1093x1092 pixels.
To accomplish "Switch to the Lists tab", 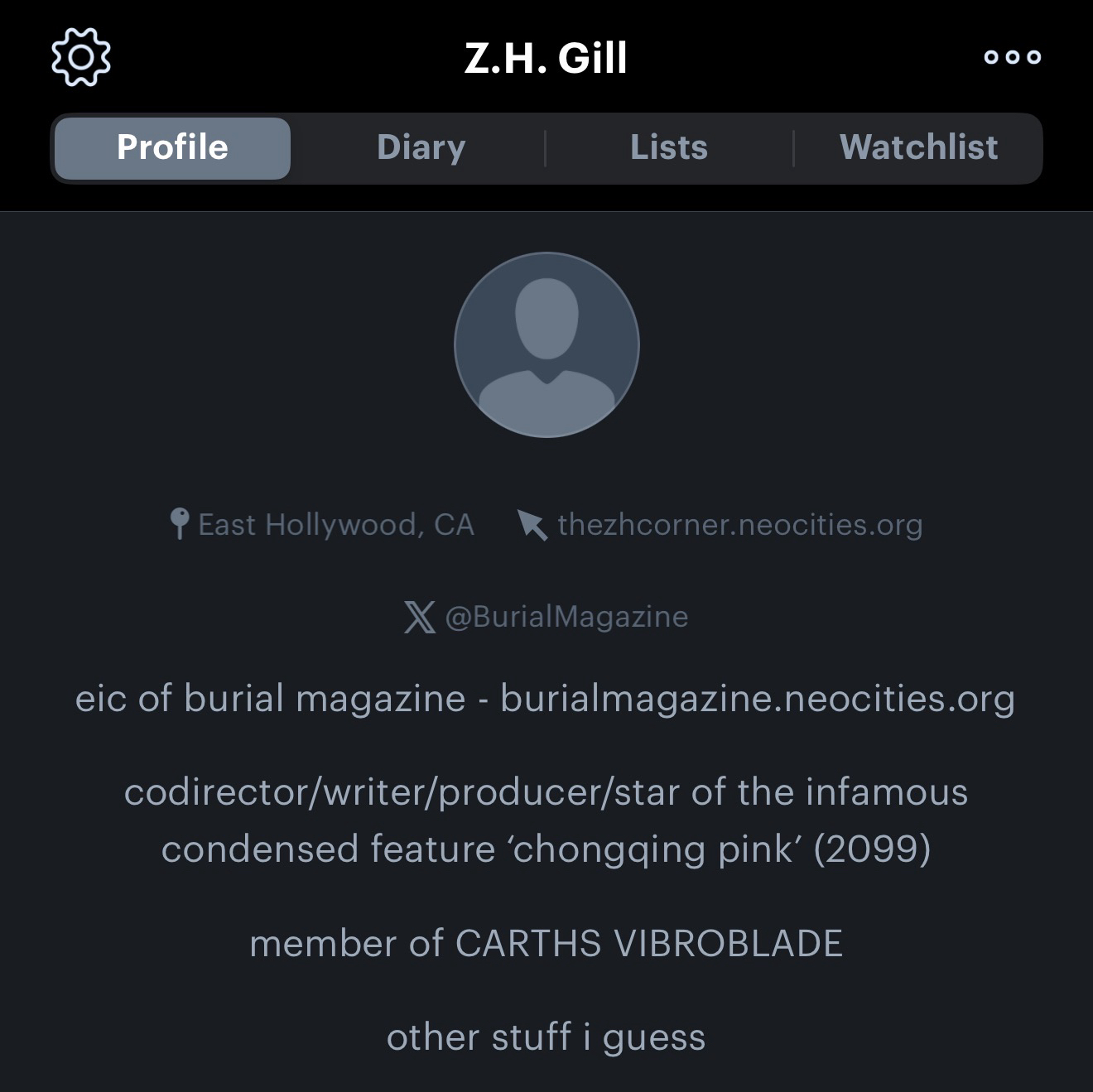I will pos(669,147).
